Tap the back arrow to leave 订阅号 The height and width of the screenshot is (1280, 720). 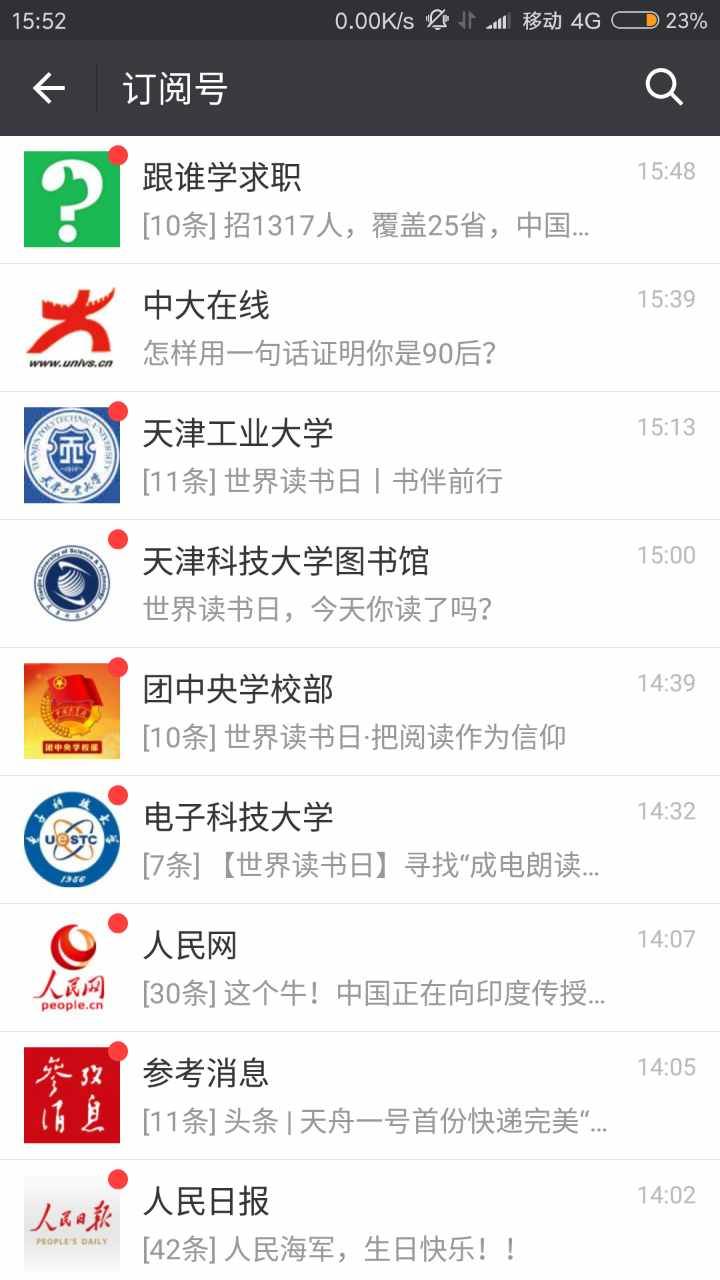point(49,88)
